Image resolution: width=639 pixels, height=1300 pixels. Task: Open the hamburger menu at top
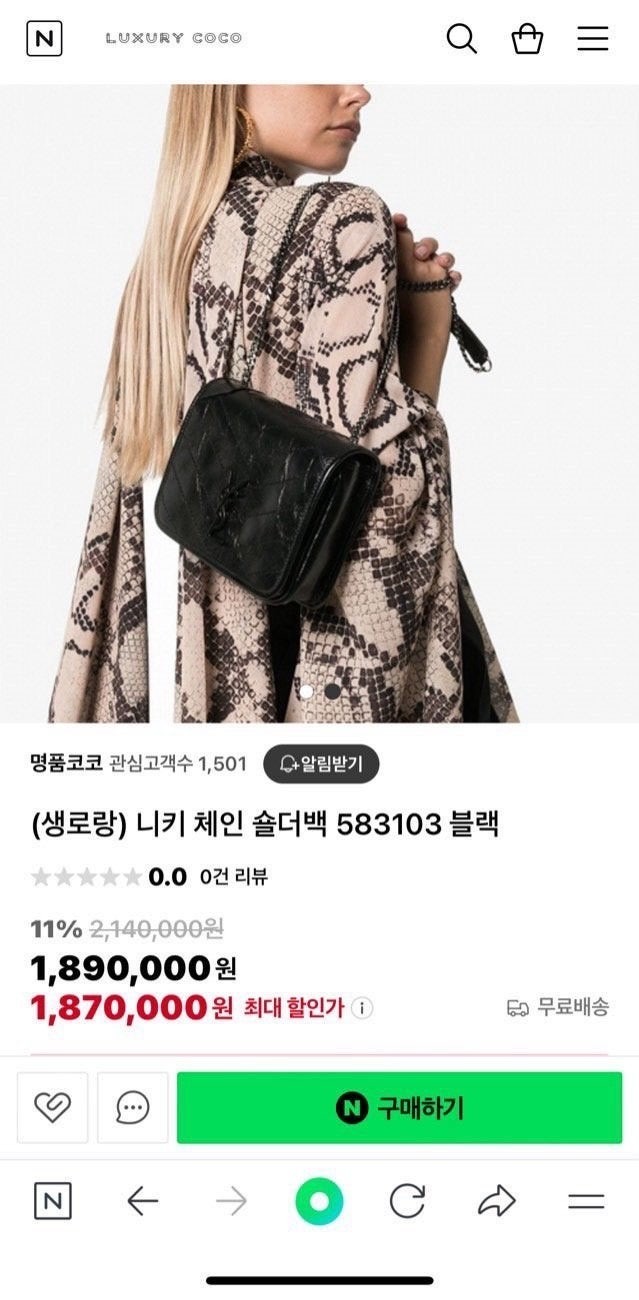592,39
